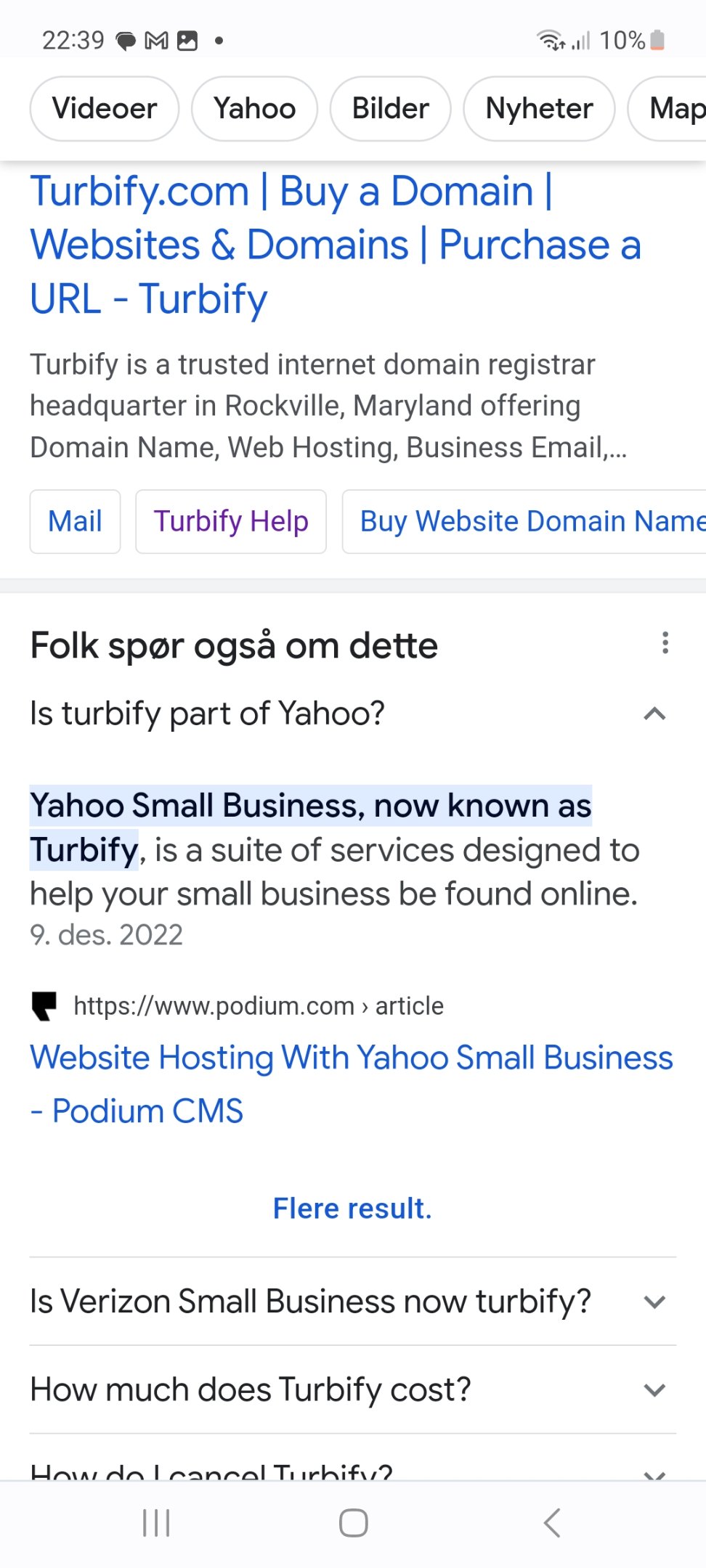Open the options menu beside Folk spør også om dette

point(665,643)
